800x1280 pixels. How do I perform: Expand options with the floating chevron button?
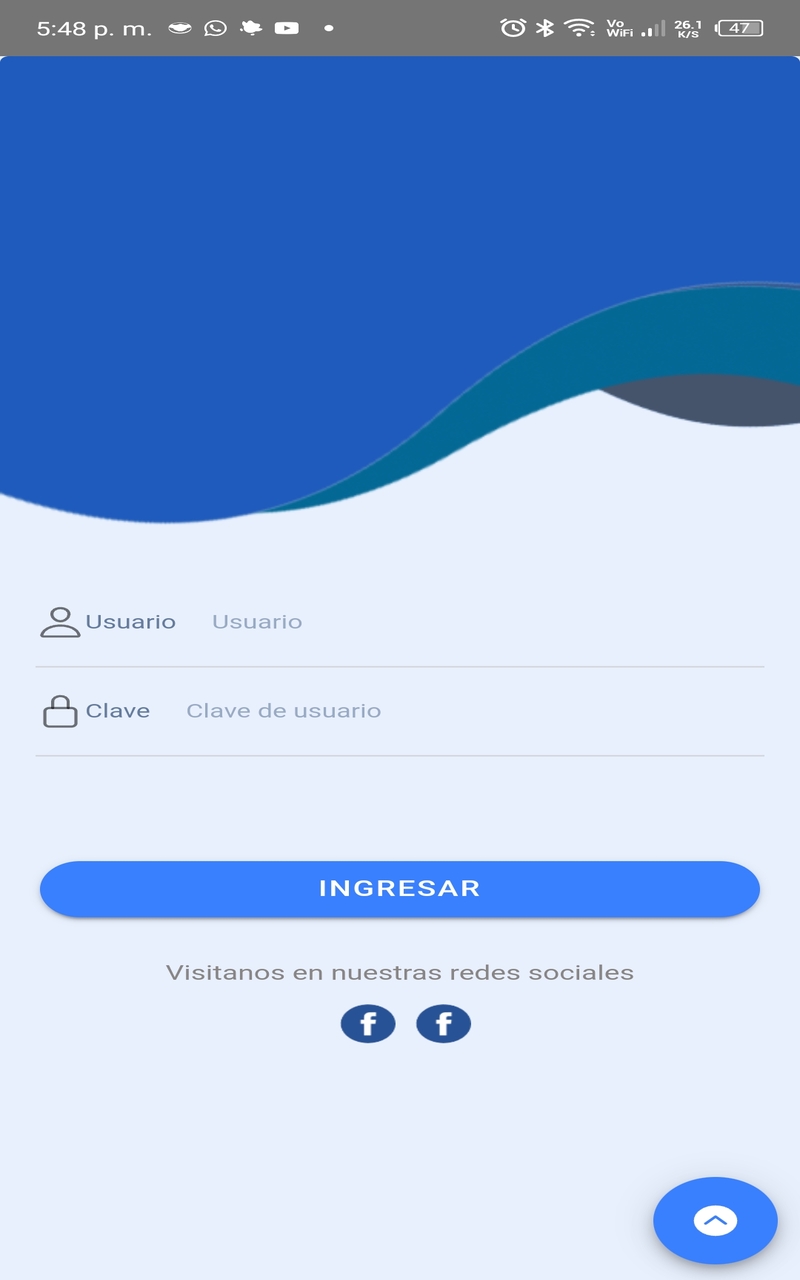click(x=715, y=1220)
